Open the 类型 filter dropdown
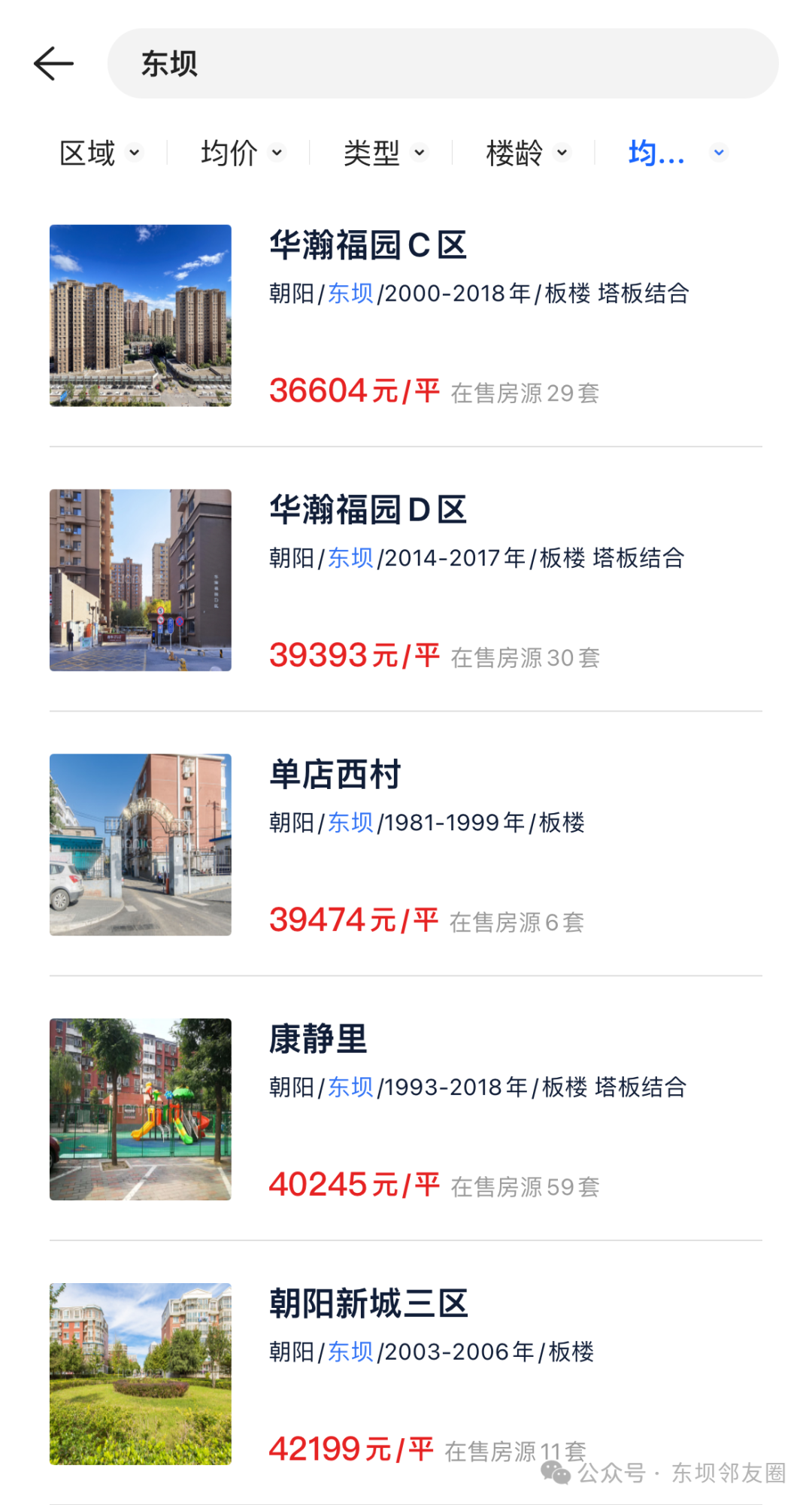The width and height of the screenshot is (812, 1505). coord(385,153)
